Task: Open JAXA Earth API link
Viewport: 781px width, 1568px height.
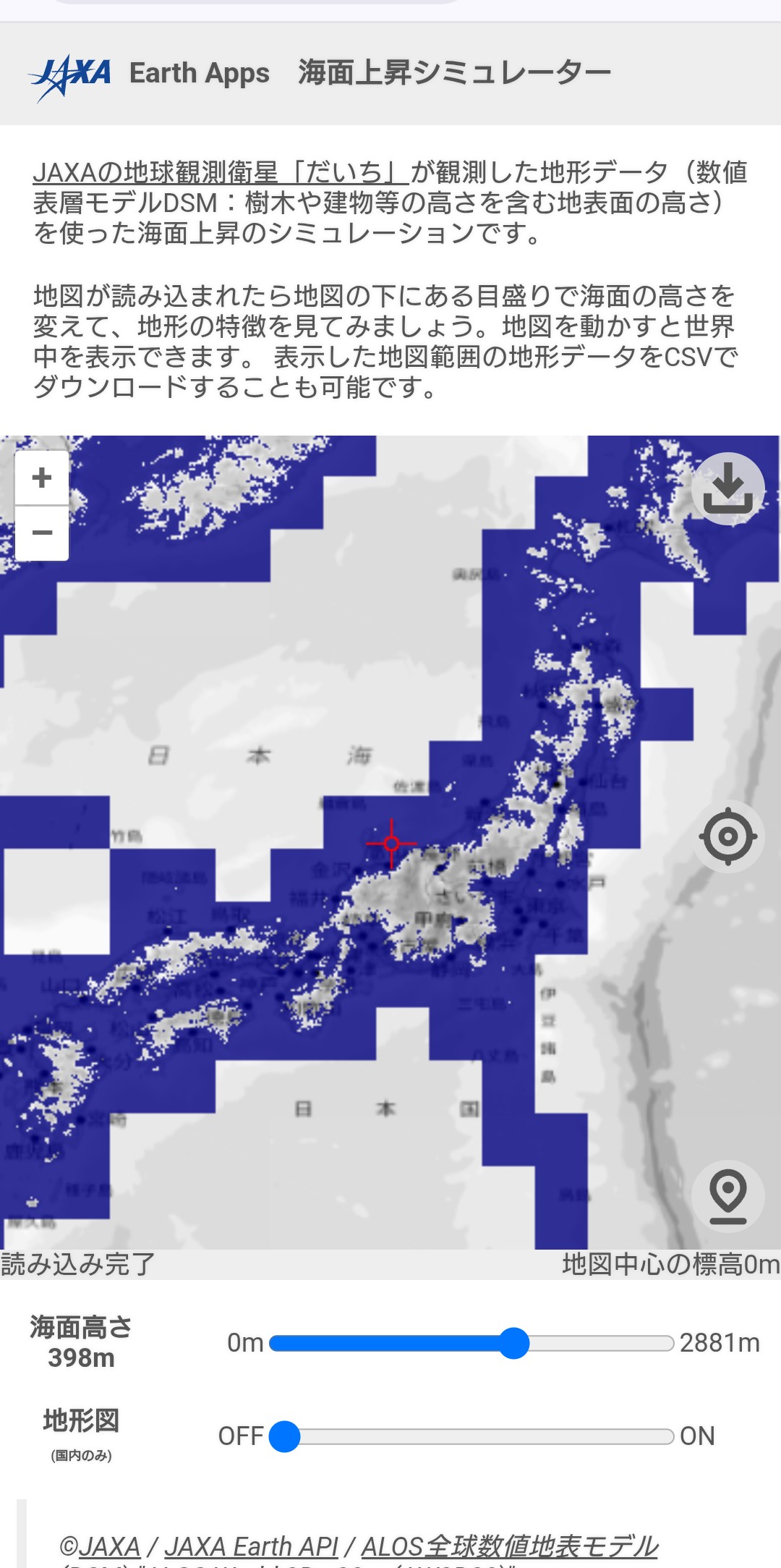Action: click(251, 1546)
